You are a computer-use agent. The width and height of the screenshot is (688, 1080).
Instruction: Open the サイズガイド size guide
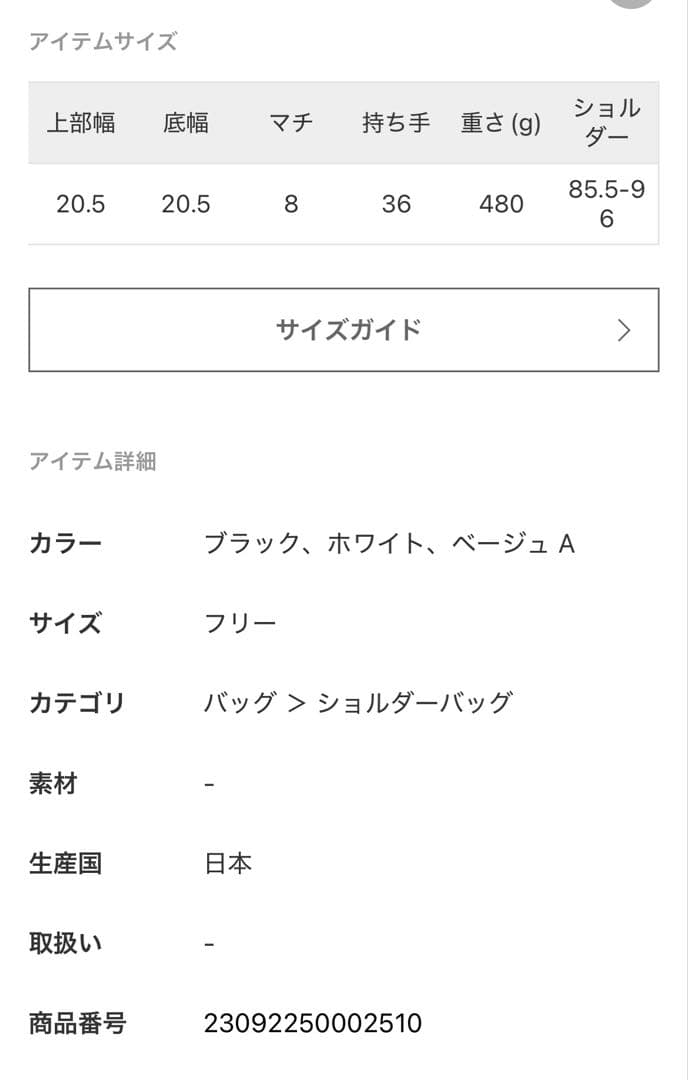[343, 330]
